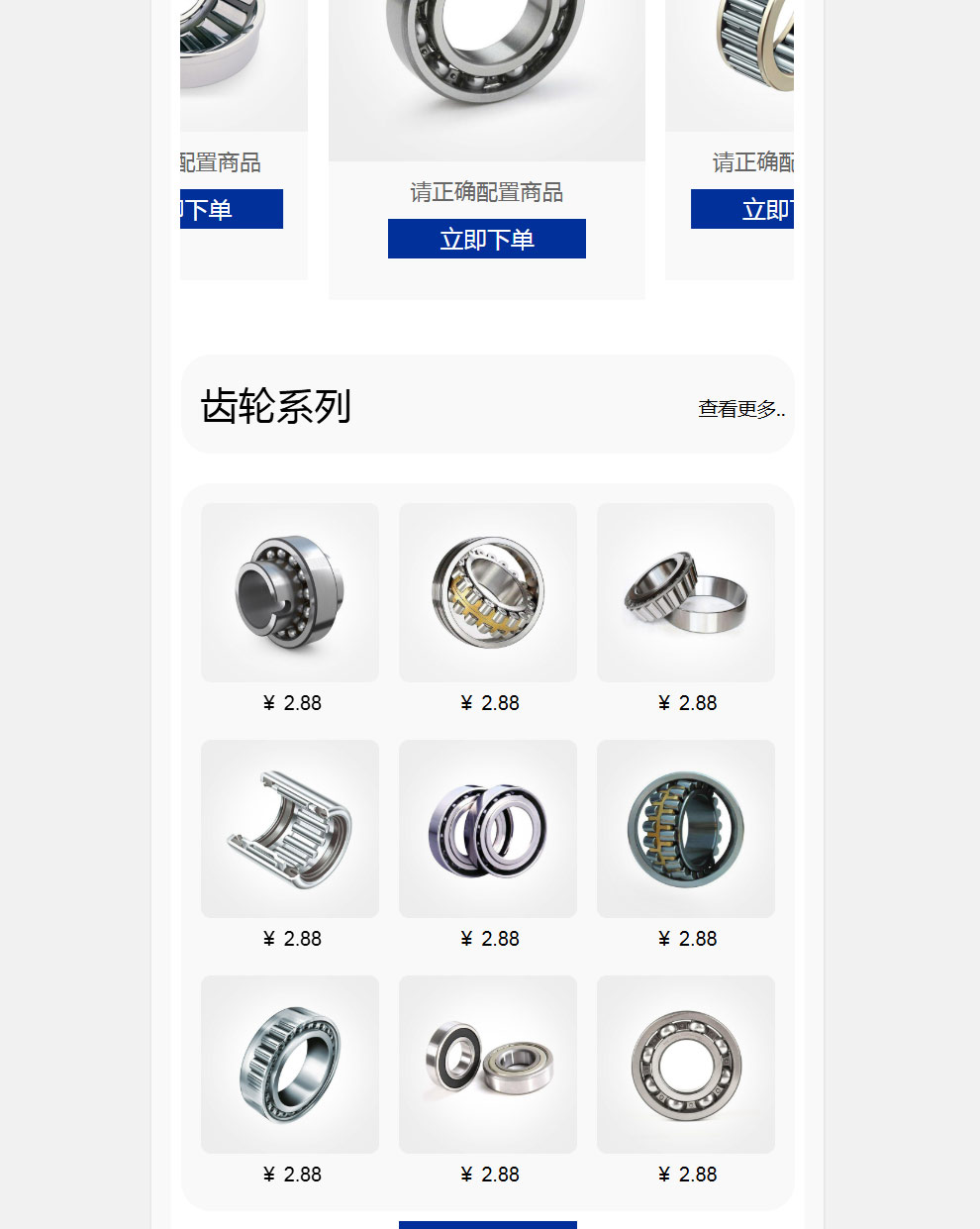The width and height of the screenshot is (980, 1229).
Task: View the silver spherical roller bearing with brass cage
Action: 488,592
